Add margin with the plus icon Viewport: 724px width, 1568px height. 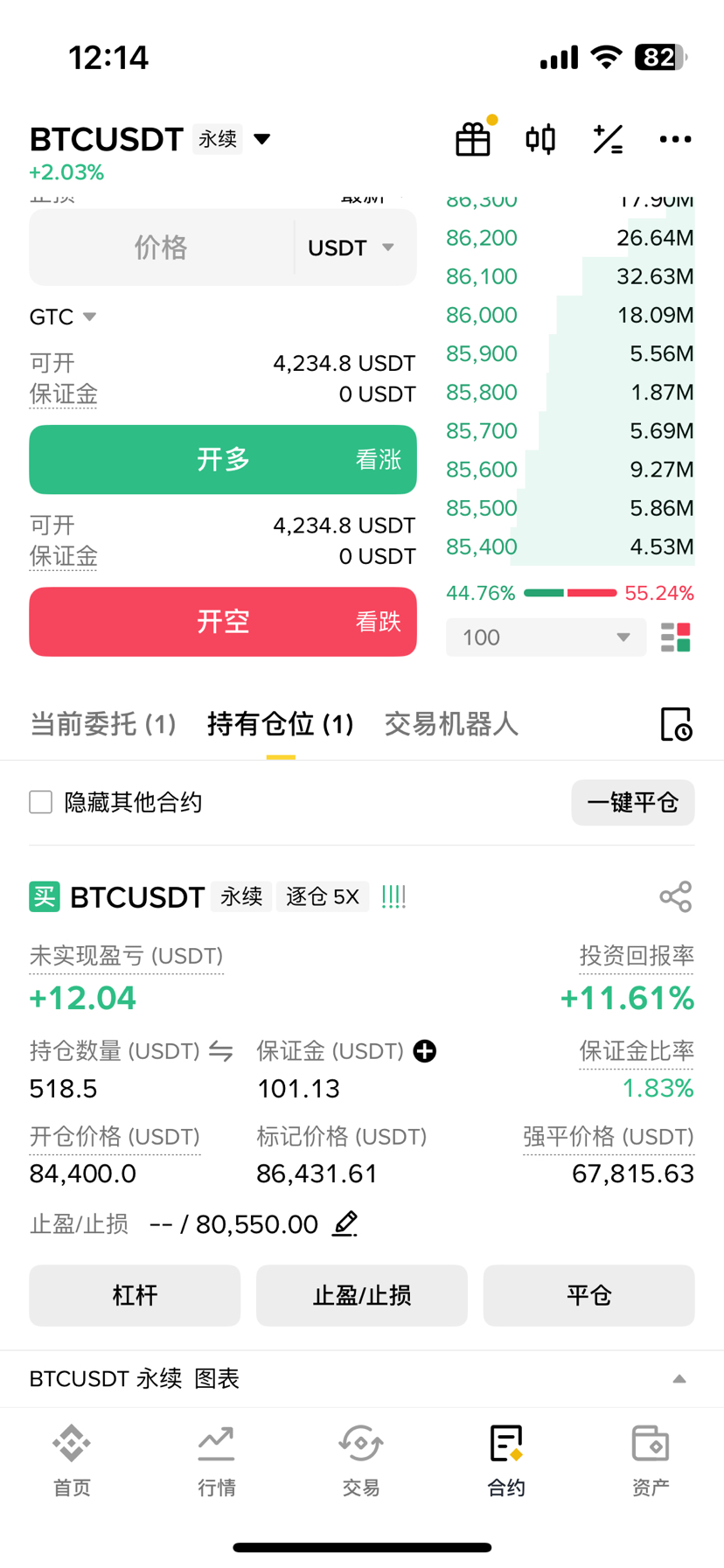tap(425, 1051)
